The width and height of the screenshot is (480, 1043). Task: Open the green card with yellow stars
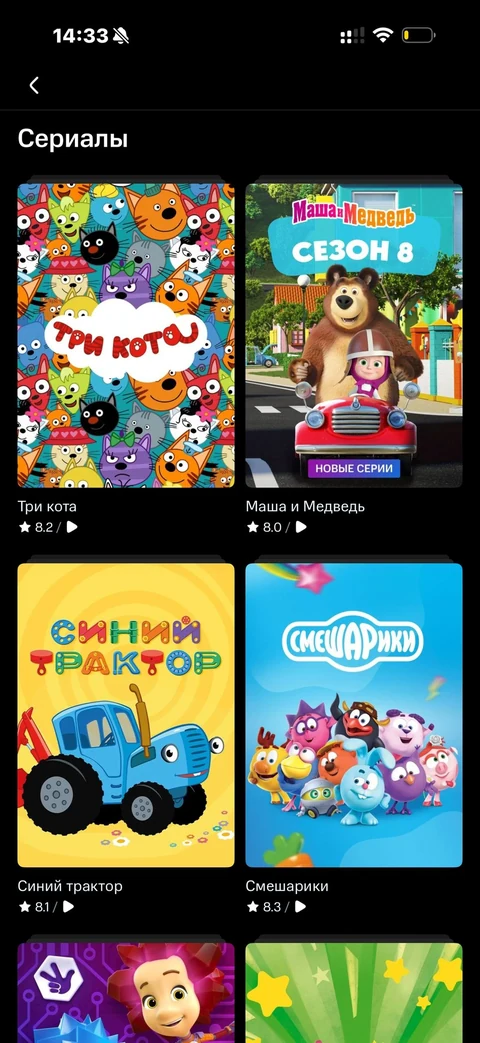pos(354,993)
